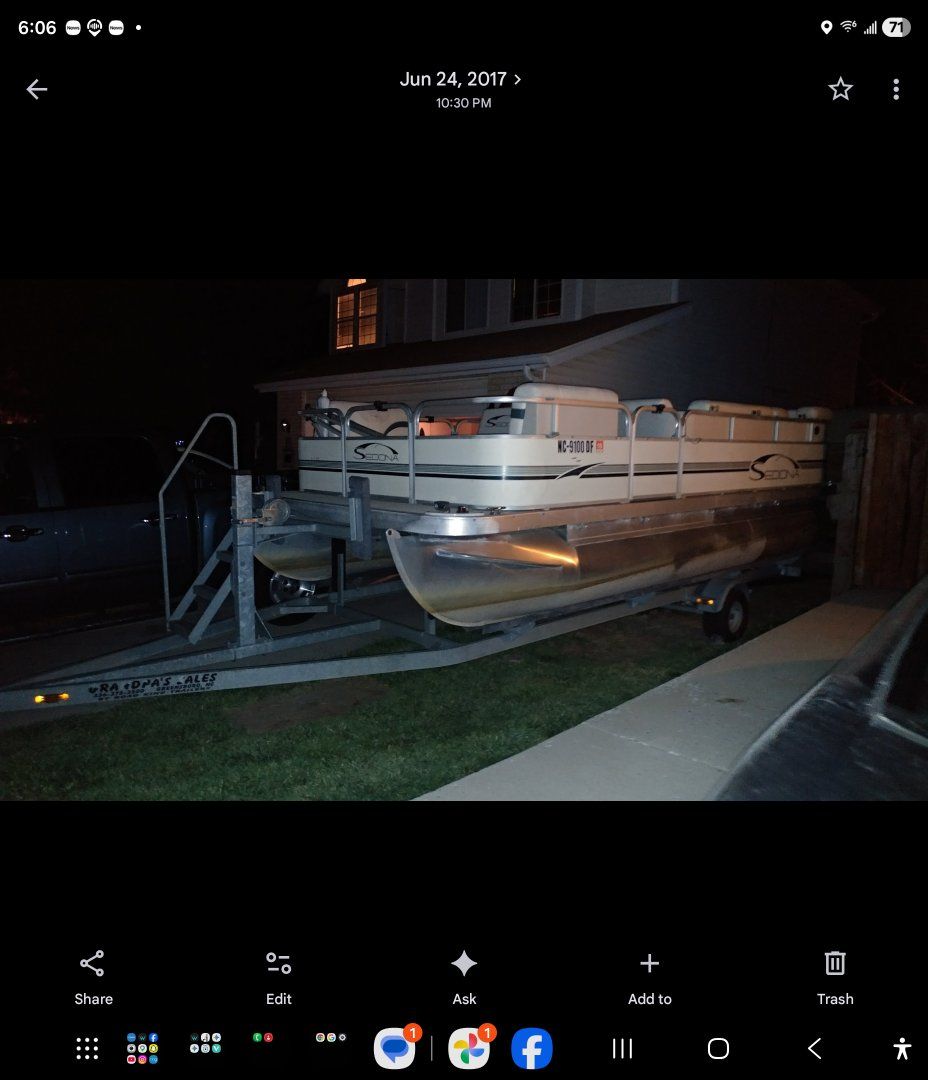Edit the photo
Viewport: 928px width, 1080px height.
coord(278,977)
